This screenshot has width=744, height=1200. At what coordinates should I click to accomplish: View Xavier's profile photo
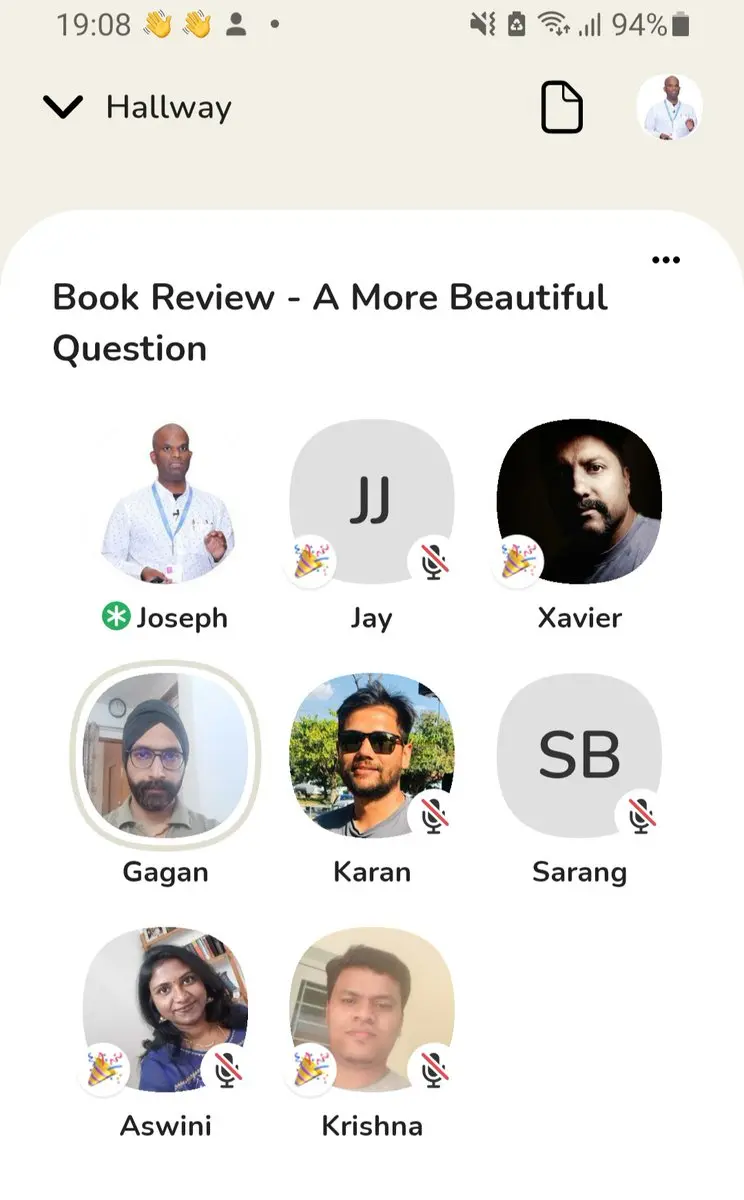pyautogui.click(x=579, y=502)
